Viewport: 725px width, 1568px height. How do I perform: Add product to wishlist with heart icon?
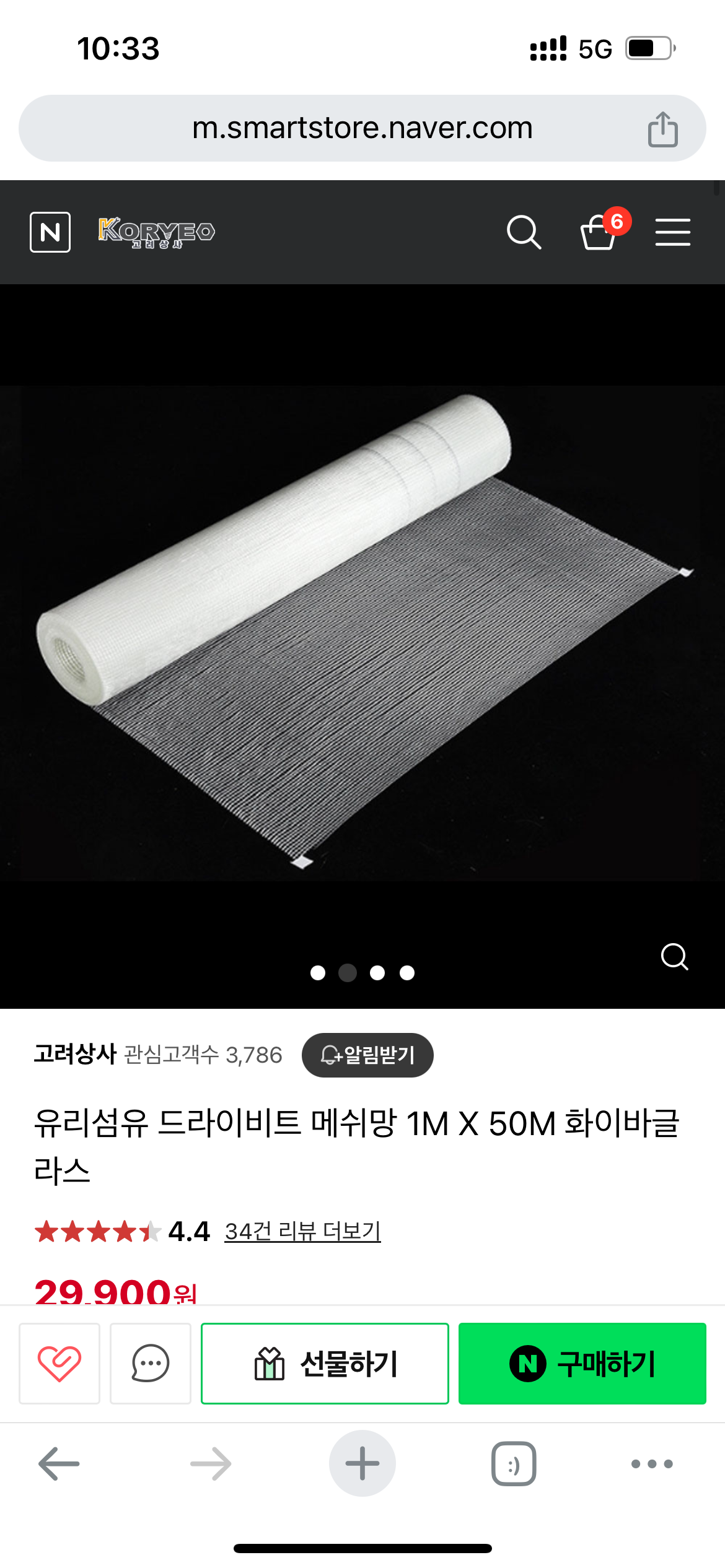(59, 1363)
